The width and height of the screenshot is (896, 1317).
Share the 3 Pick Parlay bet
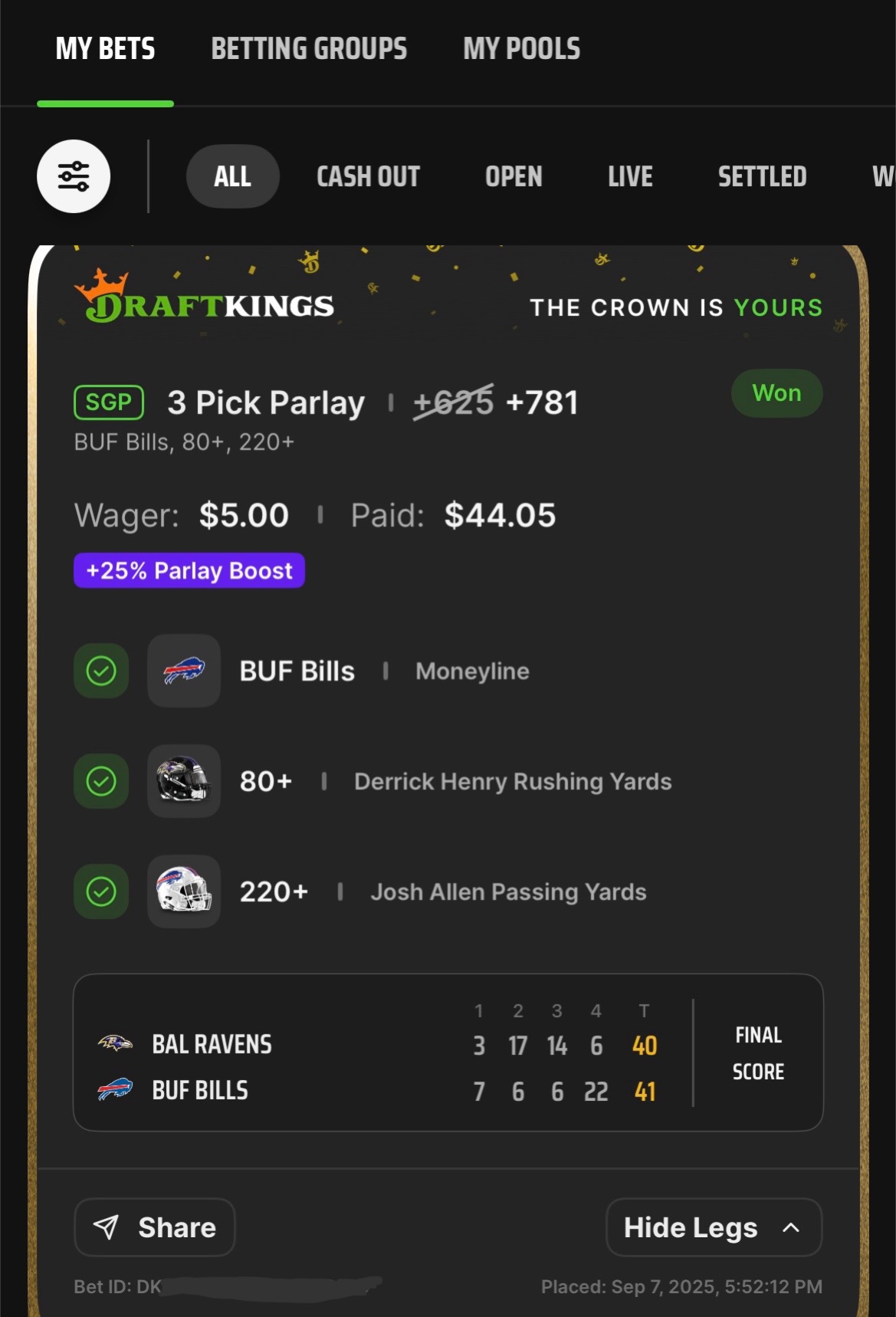(155, 1227)
